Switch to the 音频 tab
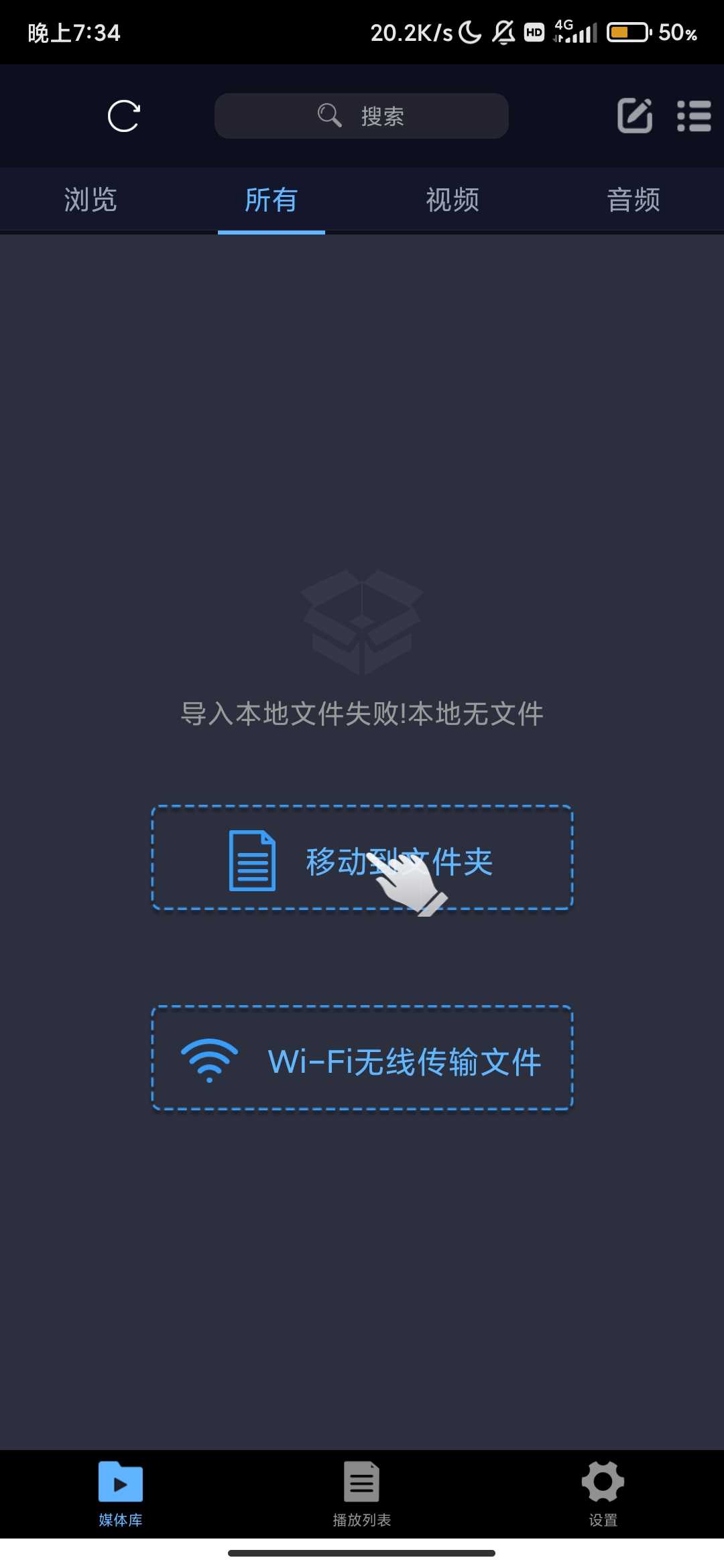Screen dimensions: 724x1568 [633, 200]
